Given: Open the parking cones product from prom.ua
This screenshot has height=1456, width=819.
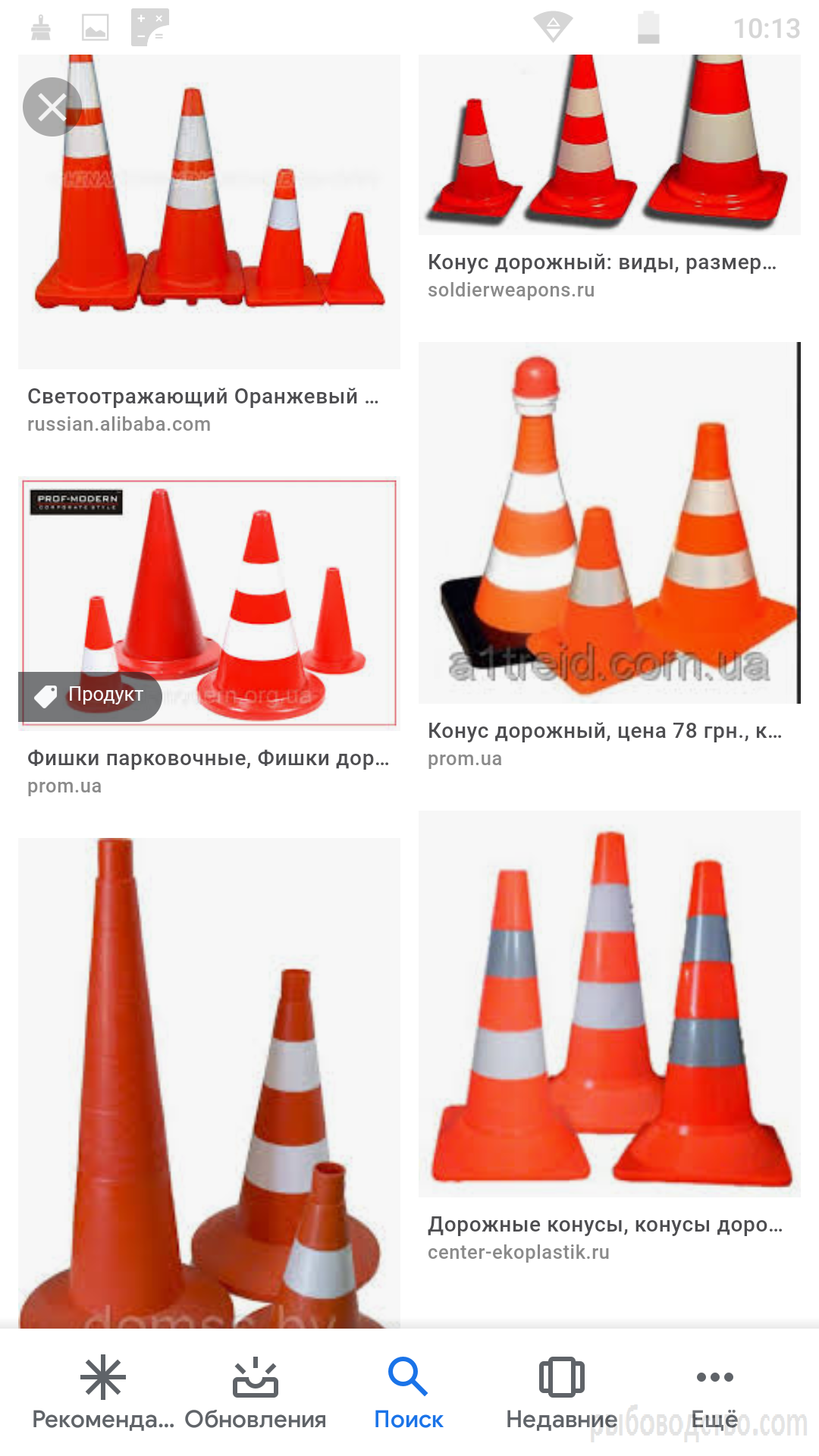Looking at the screenshot, I should pyautogui.click(x=209, y=603).
